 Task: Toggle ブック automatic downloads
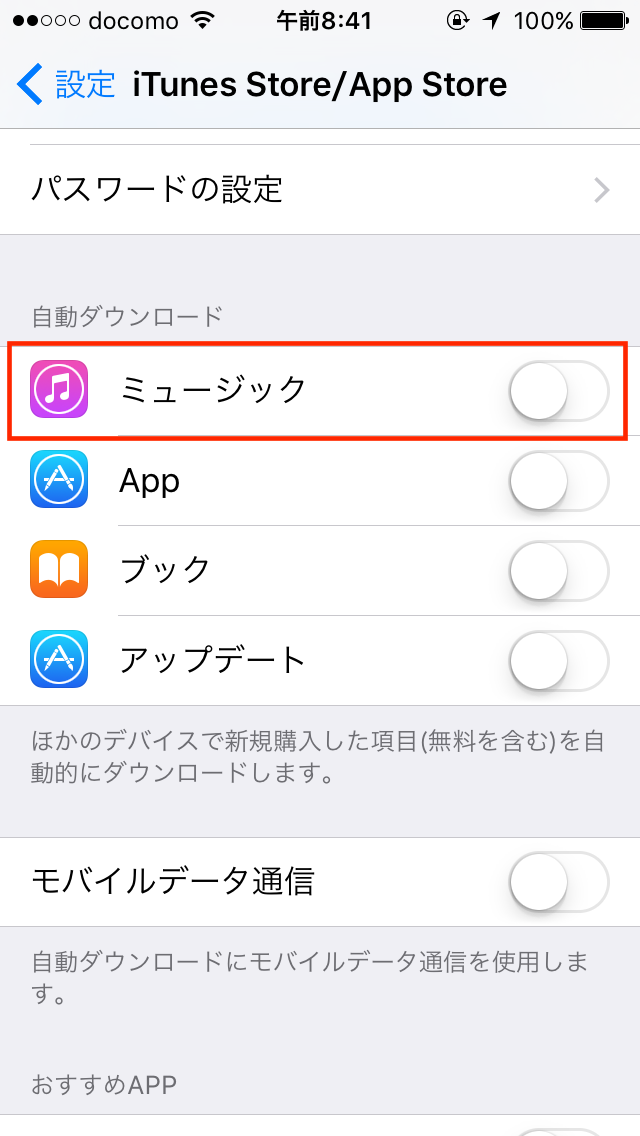pos(558,570)
